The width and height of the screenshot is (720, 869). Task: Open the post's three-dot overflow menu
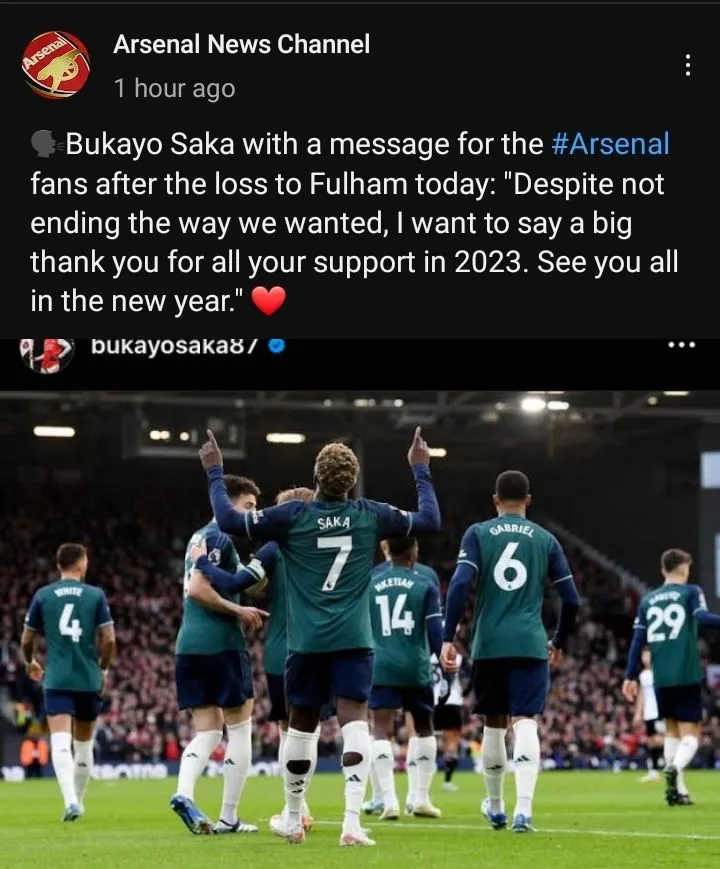(x=687, y=65)
